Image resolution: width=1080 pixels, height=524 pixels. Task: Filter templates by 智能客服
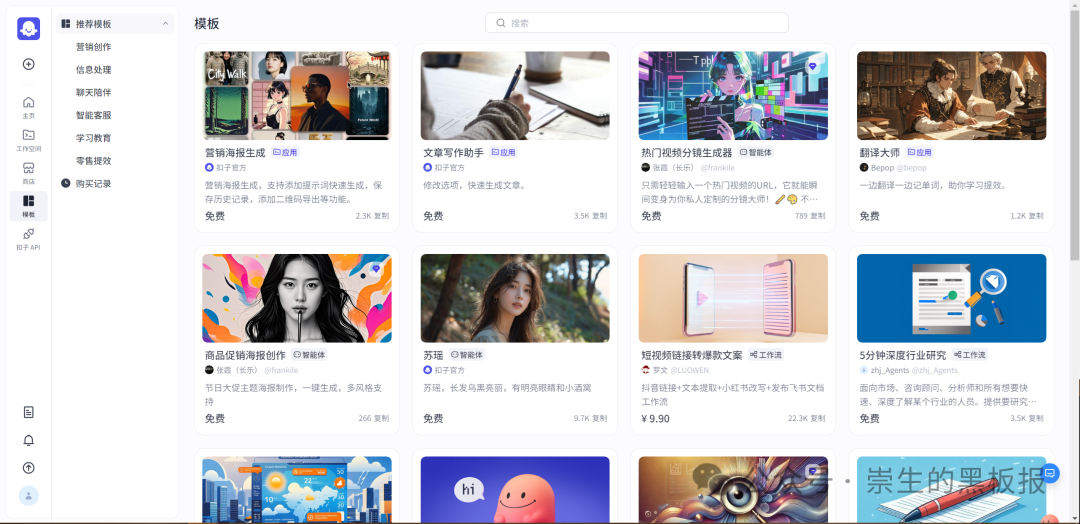94,115
